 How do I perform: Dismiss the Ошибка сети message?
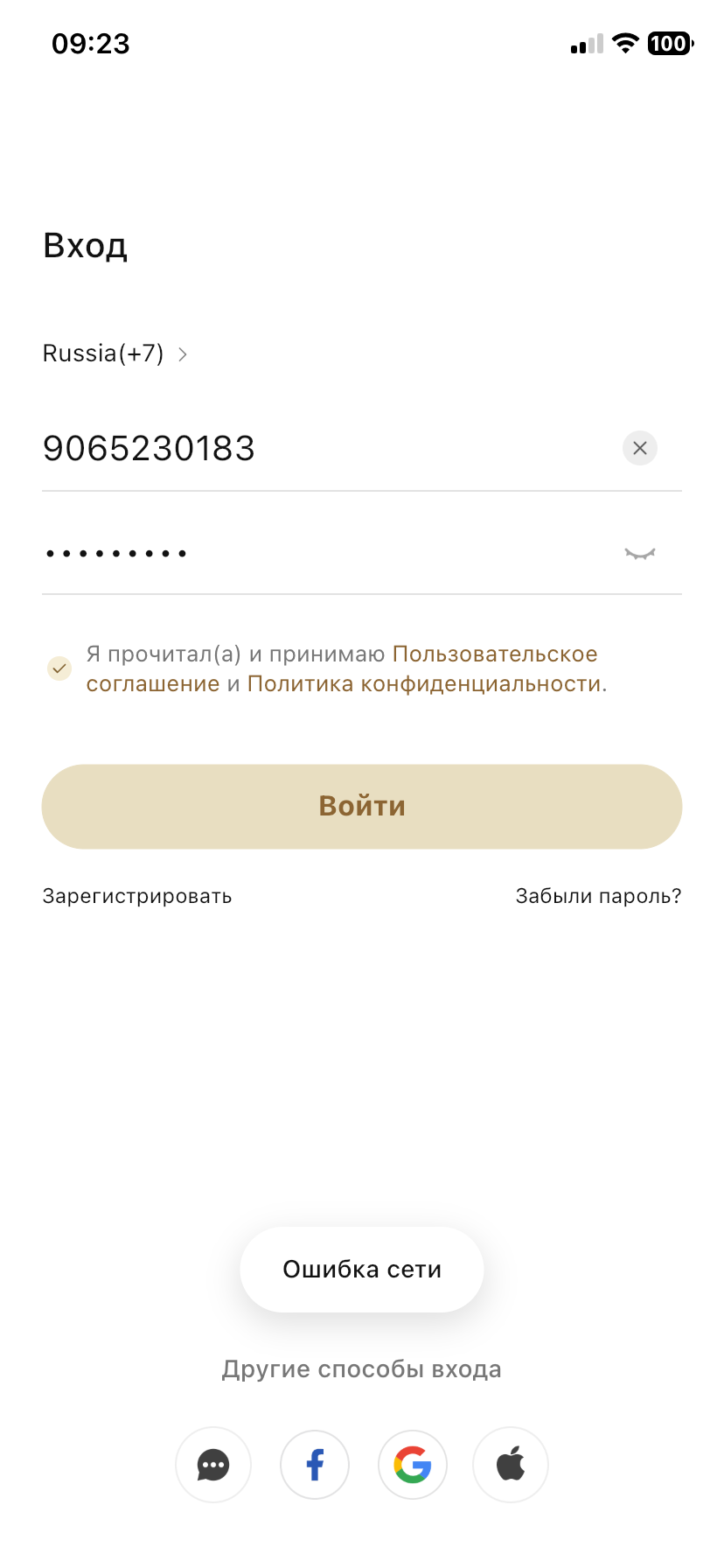click(361, 1269)
